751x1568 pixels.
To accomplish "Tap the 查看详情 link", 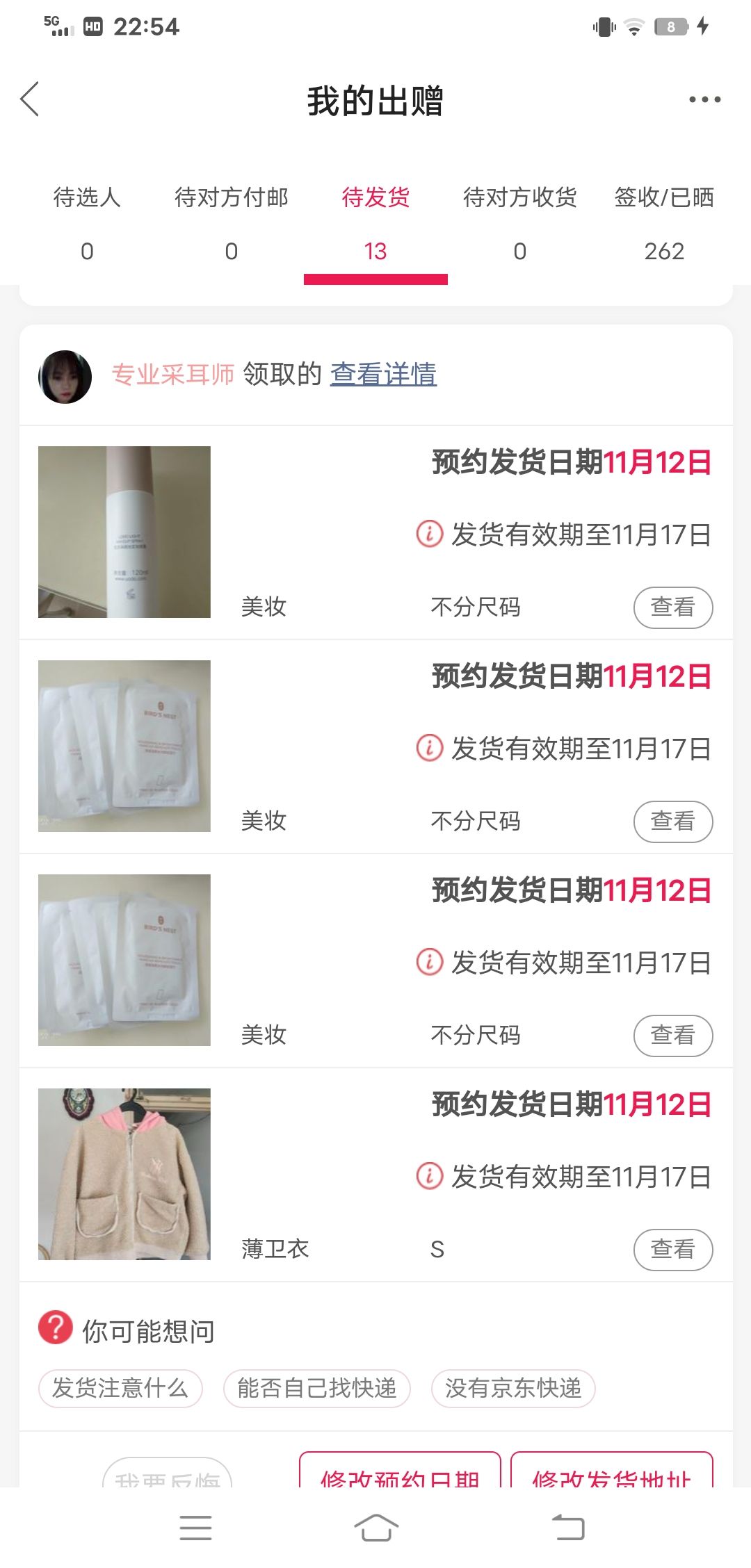I will 383,374.
